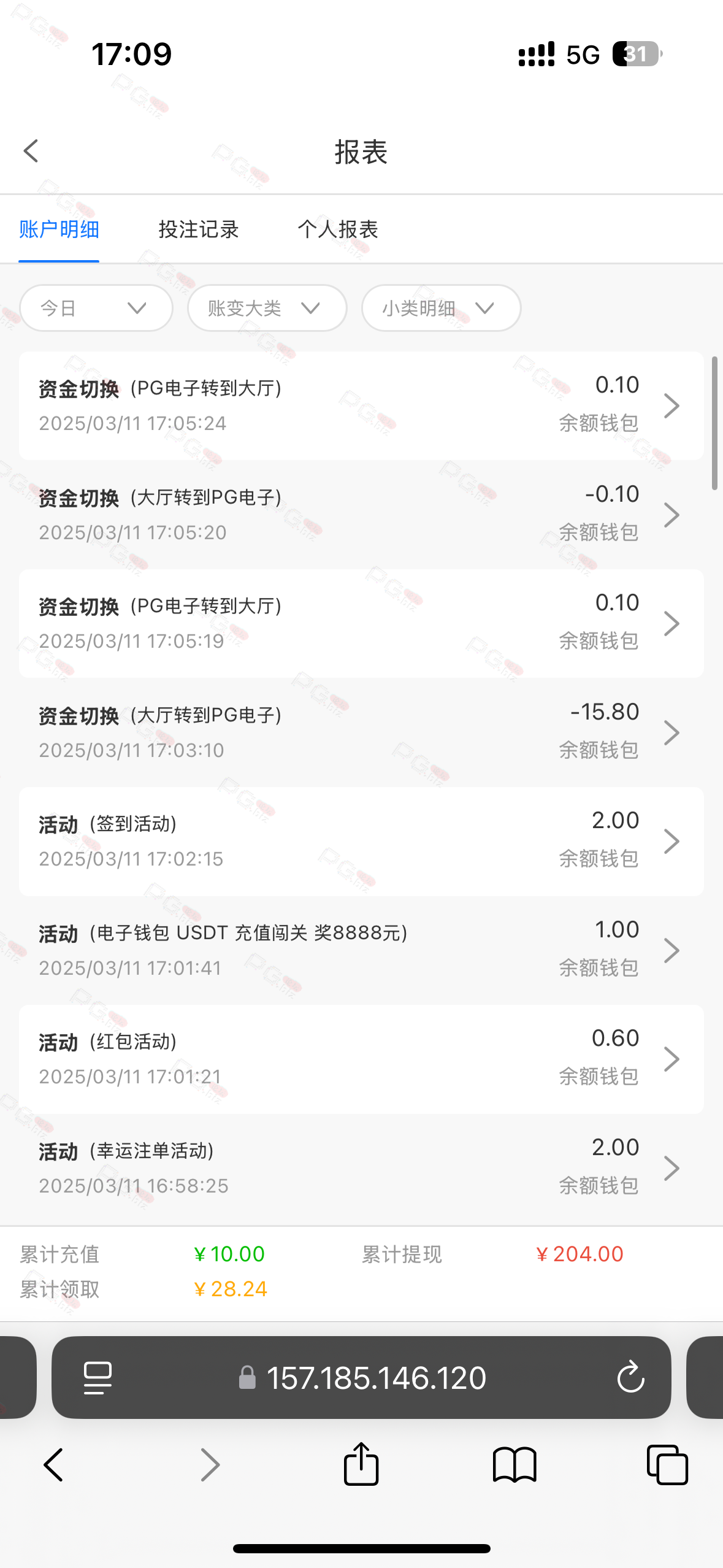This screenshot has width=723, height=1568.
Task: Share this page via Safari share button
Action: tap(361, 1464)
